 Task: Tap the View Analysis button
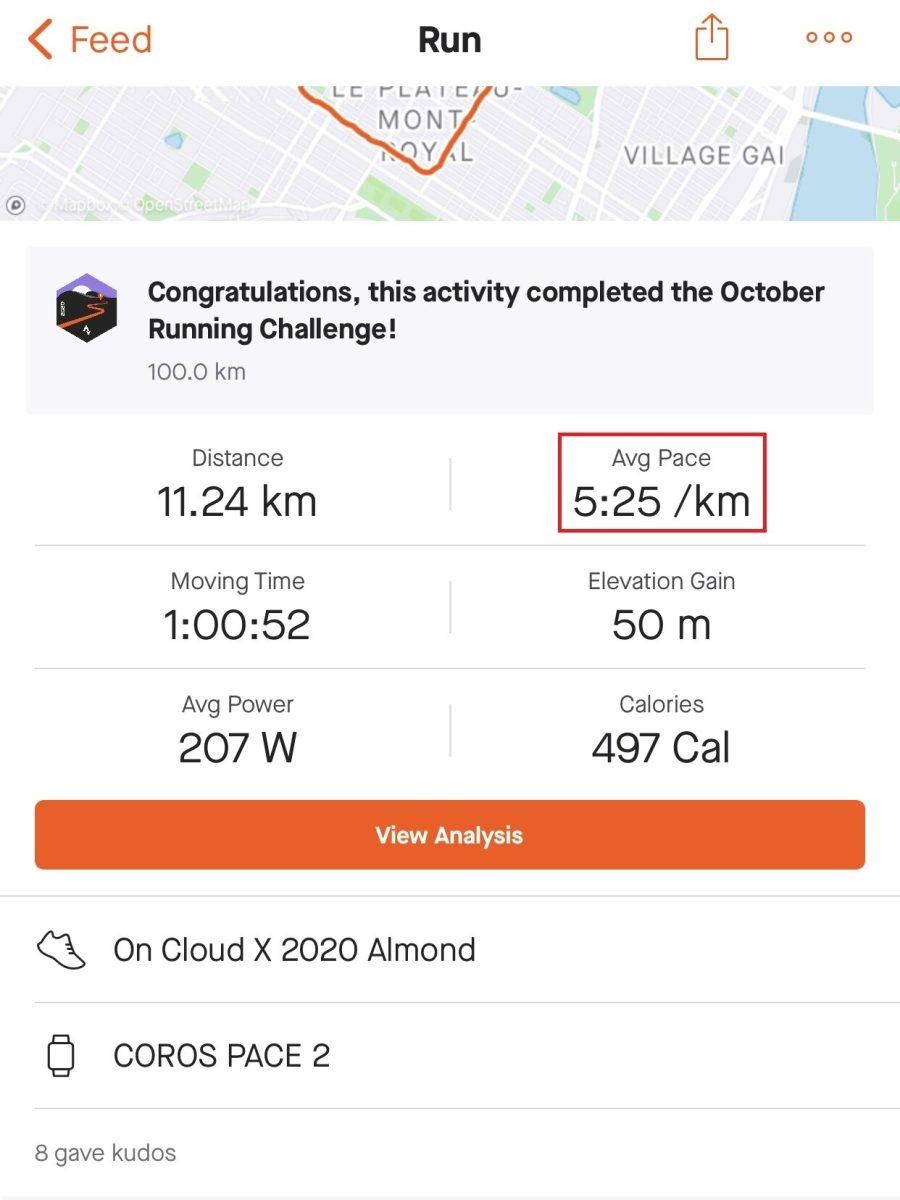pos(449,835)
